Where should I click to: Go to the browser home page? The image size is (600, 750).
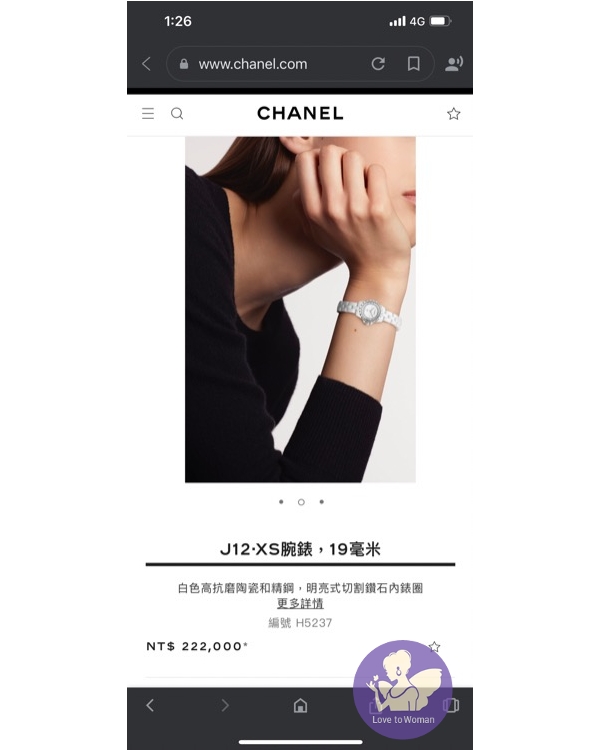pyautogui.click(x=300, y=705)
